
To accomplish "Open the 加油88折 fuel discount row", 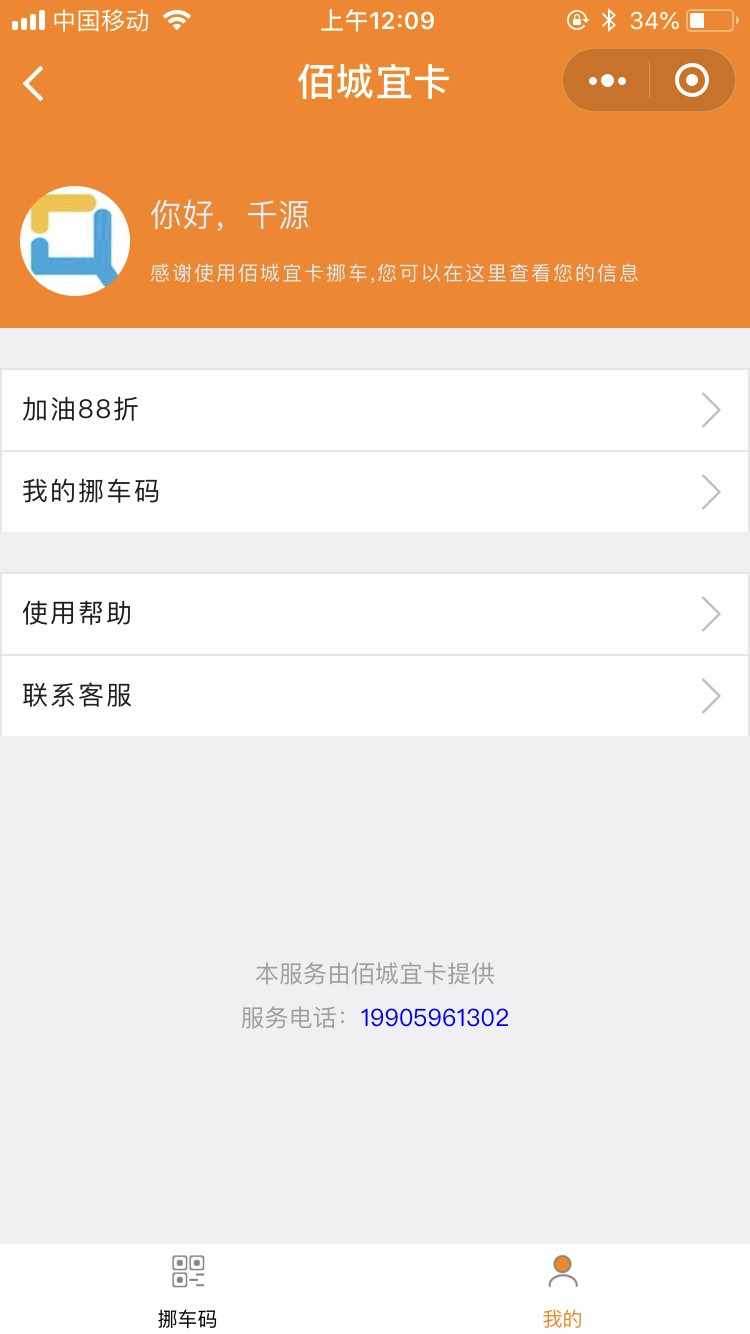I will point(375,410).
